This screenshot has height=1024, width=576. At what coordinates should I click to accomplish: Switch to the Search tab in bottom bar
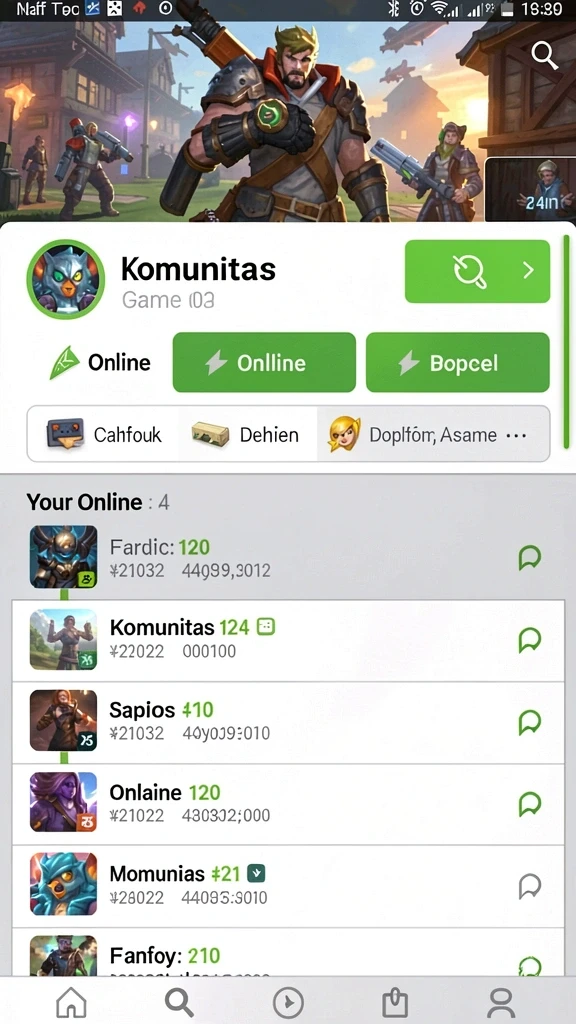click(x=179, y=1001)
